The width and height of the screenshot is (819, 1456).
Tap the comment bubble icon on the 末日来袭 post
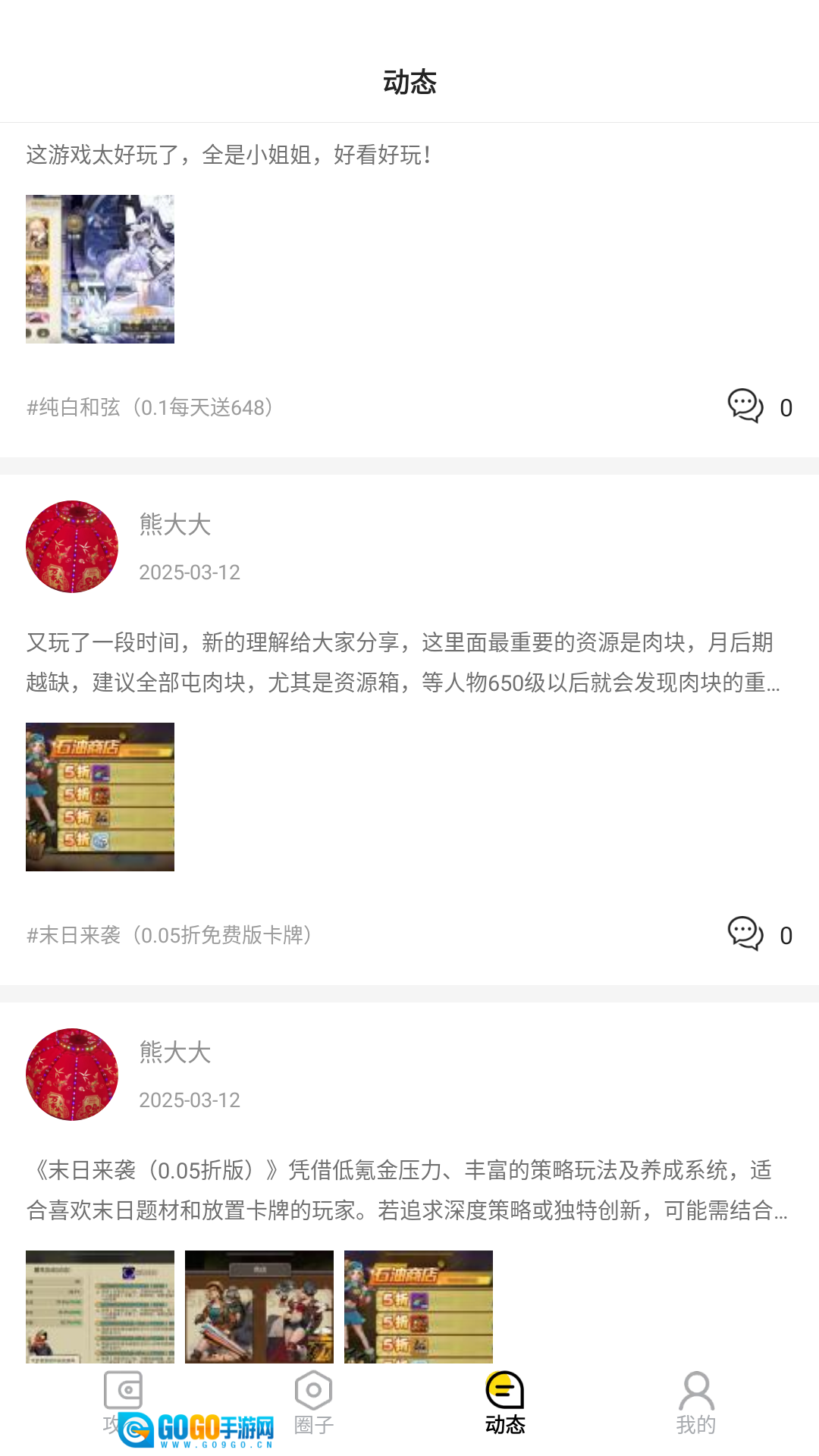[x=746, y=935]
